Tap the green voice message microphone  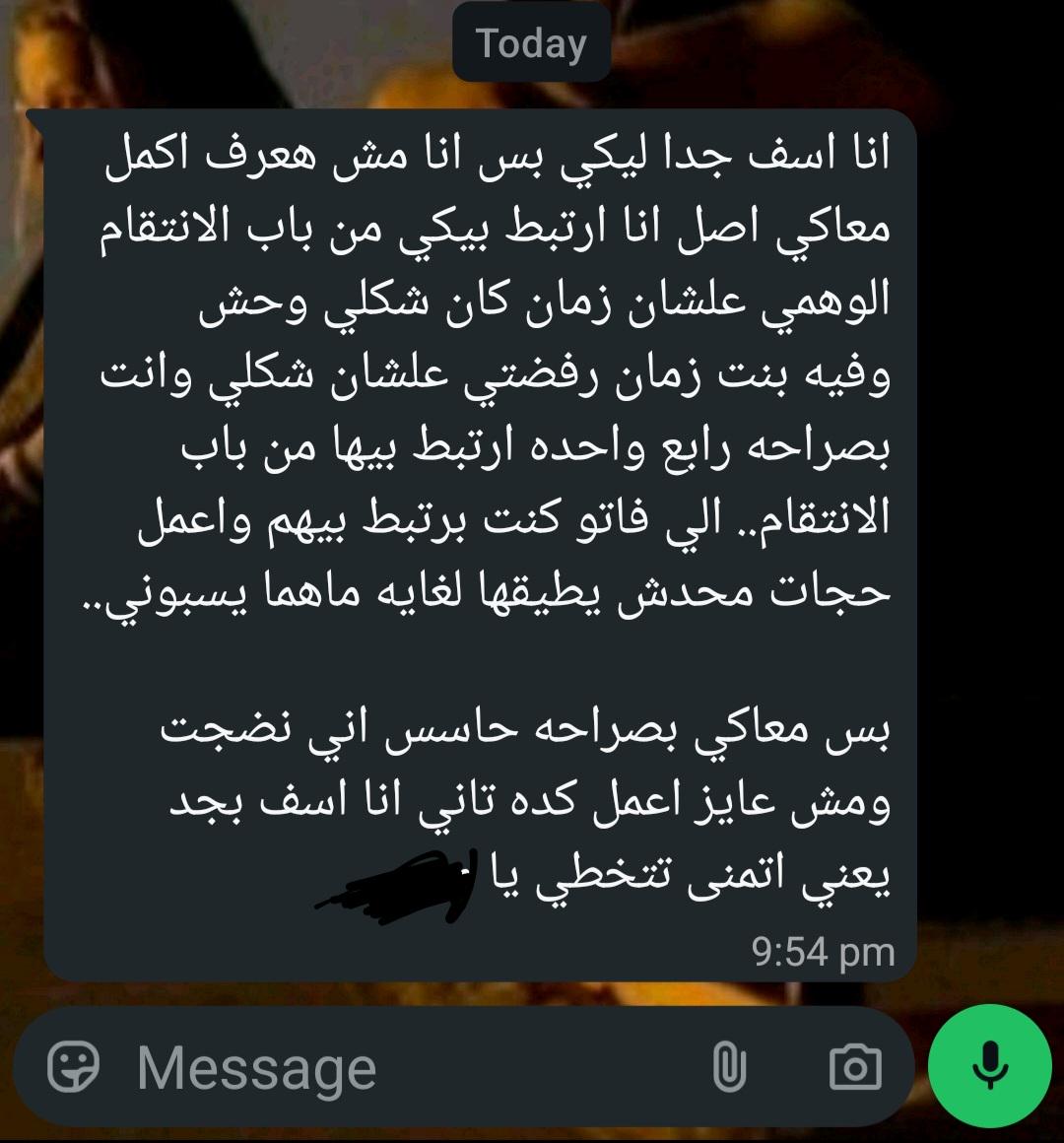991,1065
